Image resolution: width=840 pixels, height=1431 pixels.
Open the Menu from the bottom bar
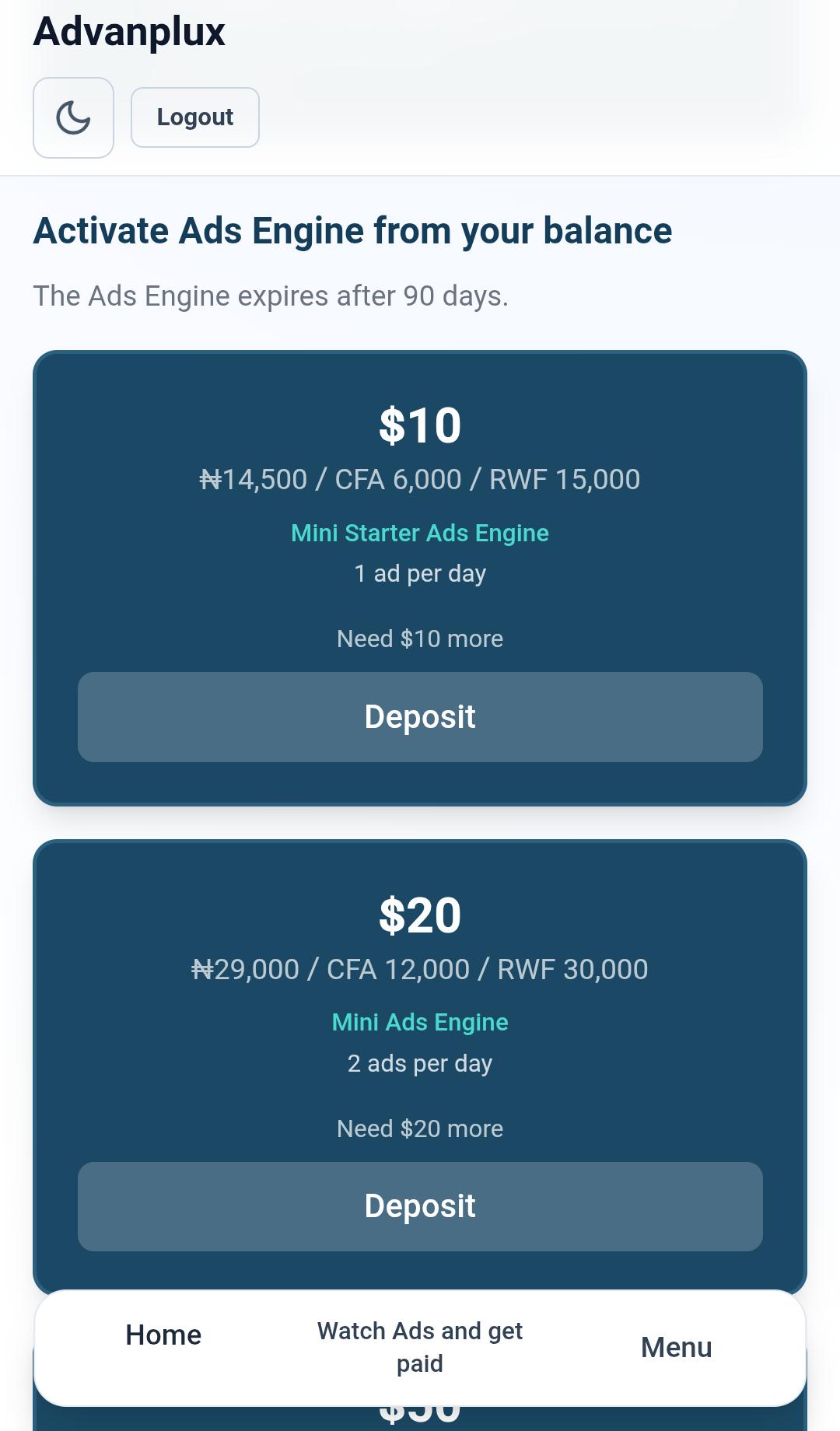[x=677, y=1347]
